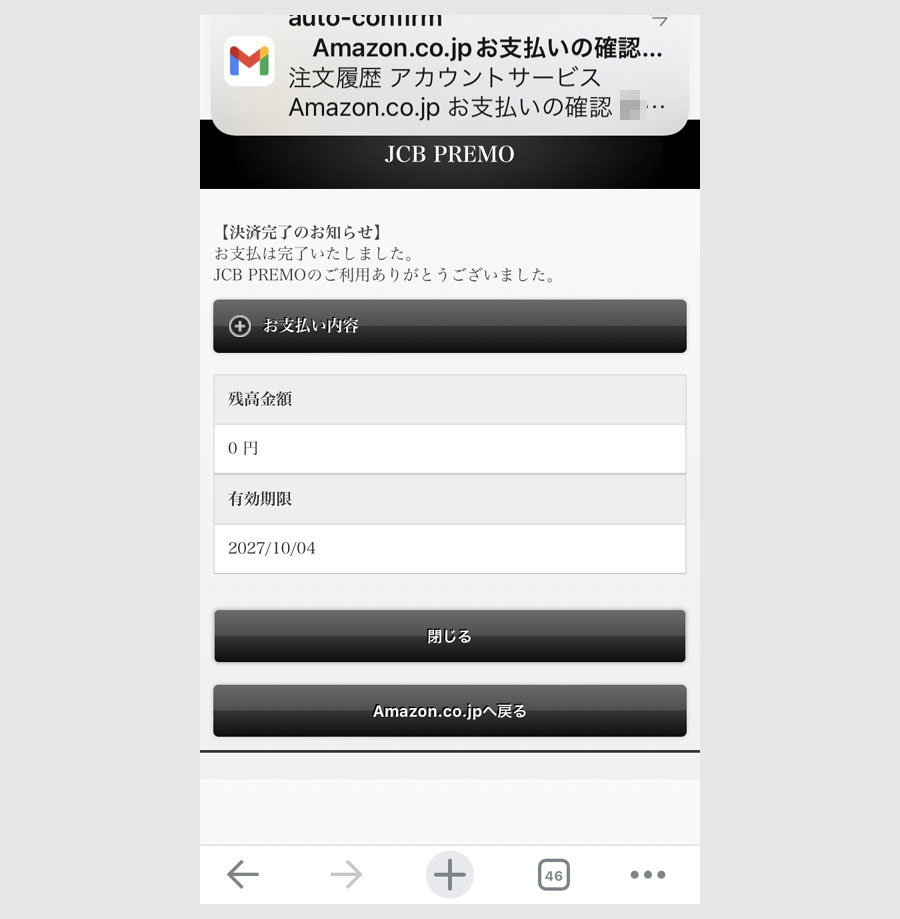Go back in the browser
The image size is (900, 919).
point(243,874)
